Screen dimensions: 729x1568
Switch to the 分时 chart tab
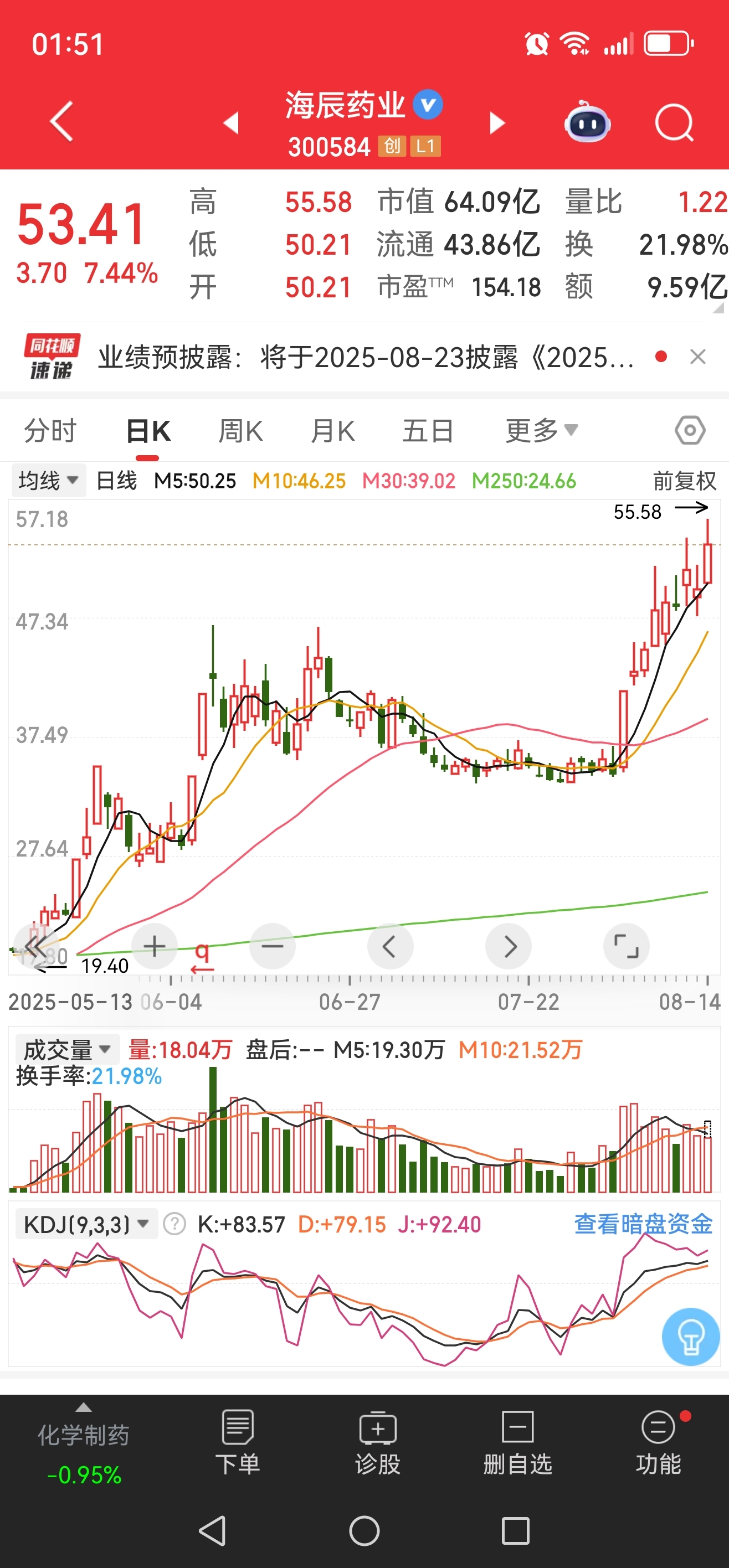50,431
